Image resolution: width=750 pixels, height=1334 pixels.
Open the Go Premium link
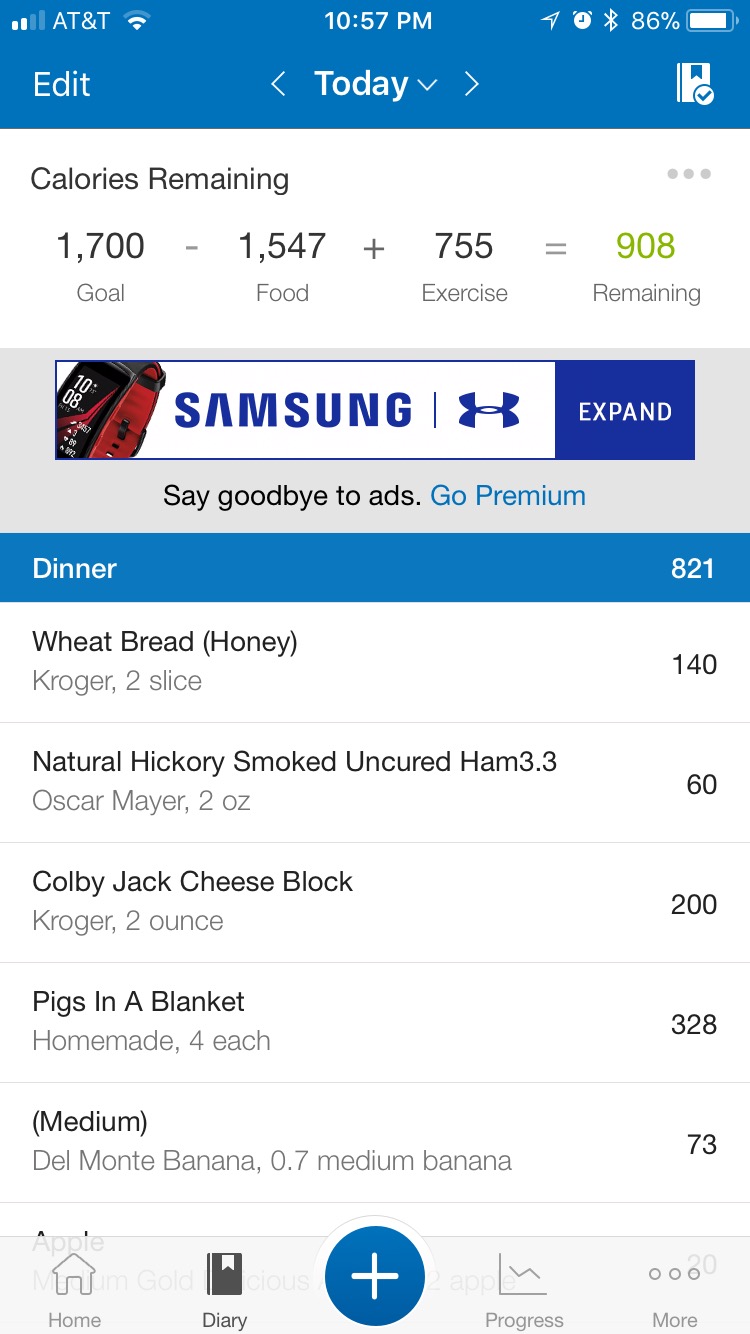pyautogui.click(x=508, y=495)
